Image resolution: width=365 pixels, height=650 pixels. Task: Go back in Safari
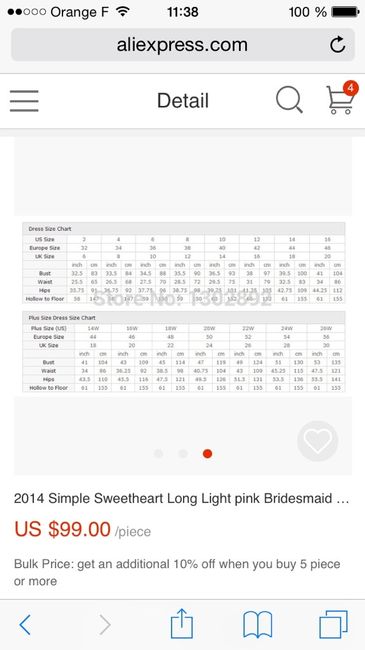pyautogui.click(x=25, y=624)
